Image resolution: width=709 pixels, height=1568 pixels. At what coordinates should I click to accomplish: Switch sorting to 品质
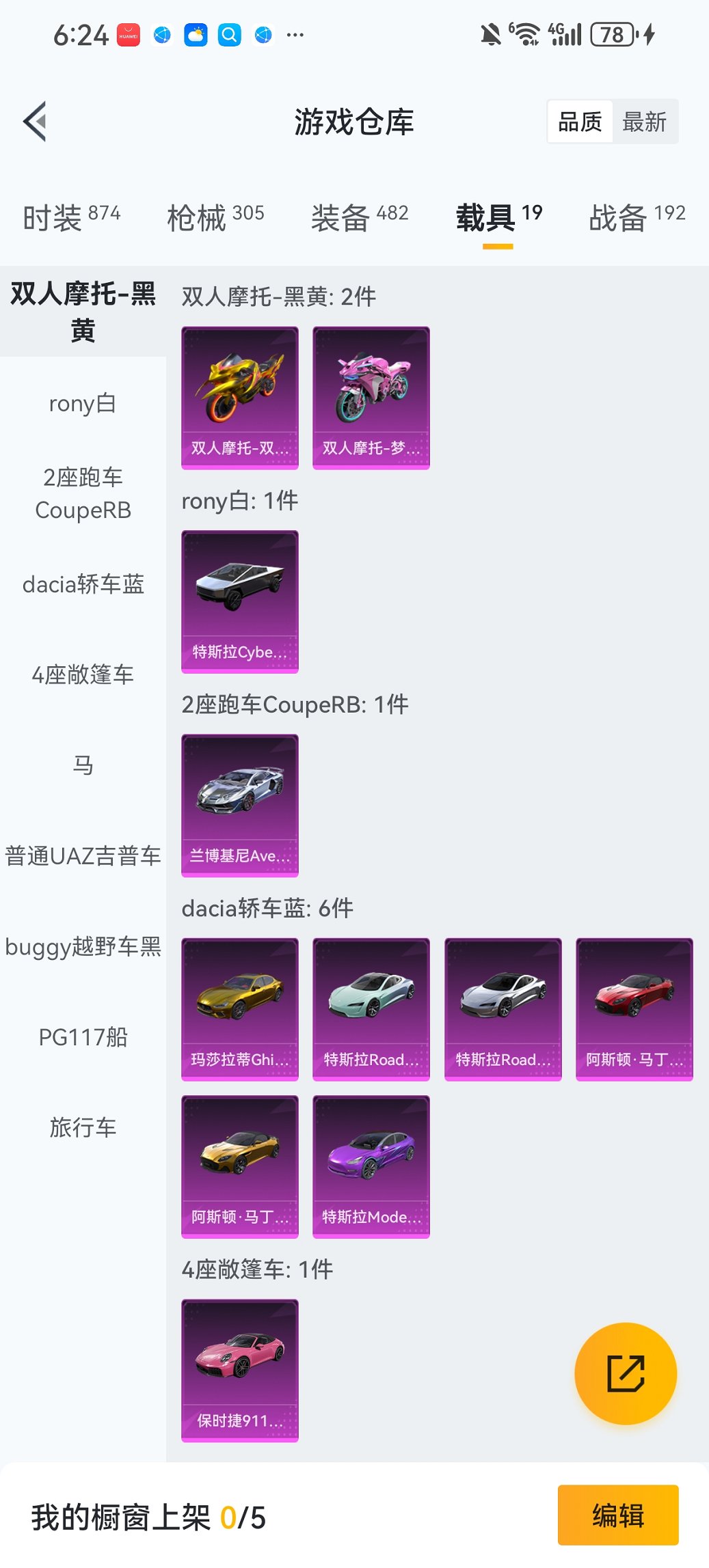[x=580, y=121]
